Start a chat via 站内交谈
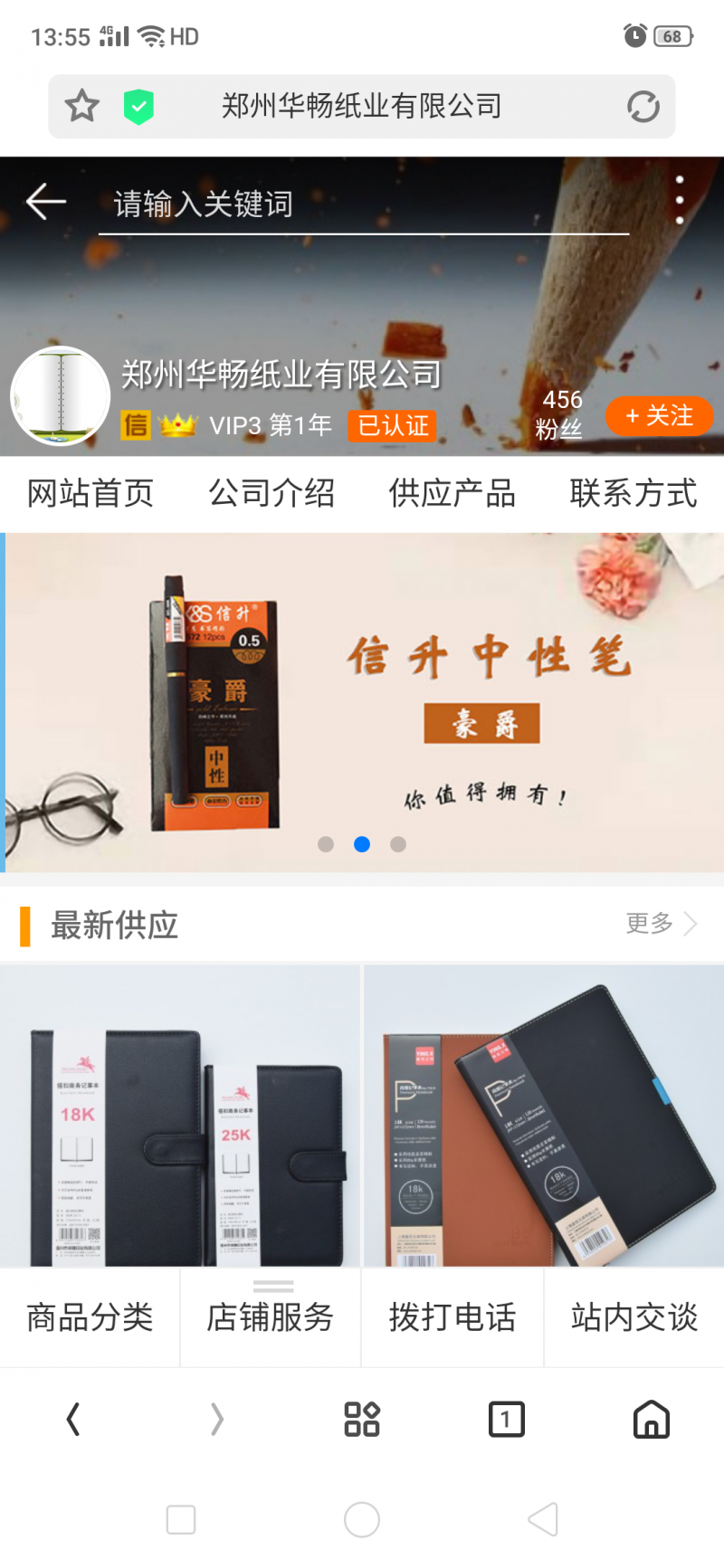The height and width of the screenshot is (1568, 724). pos(634,1318)
